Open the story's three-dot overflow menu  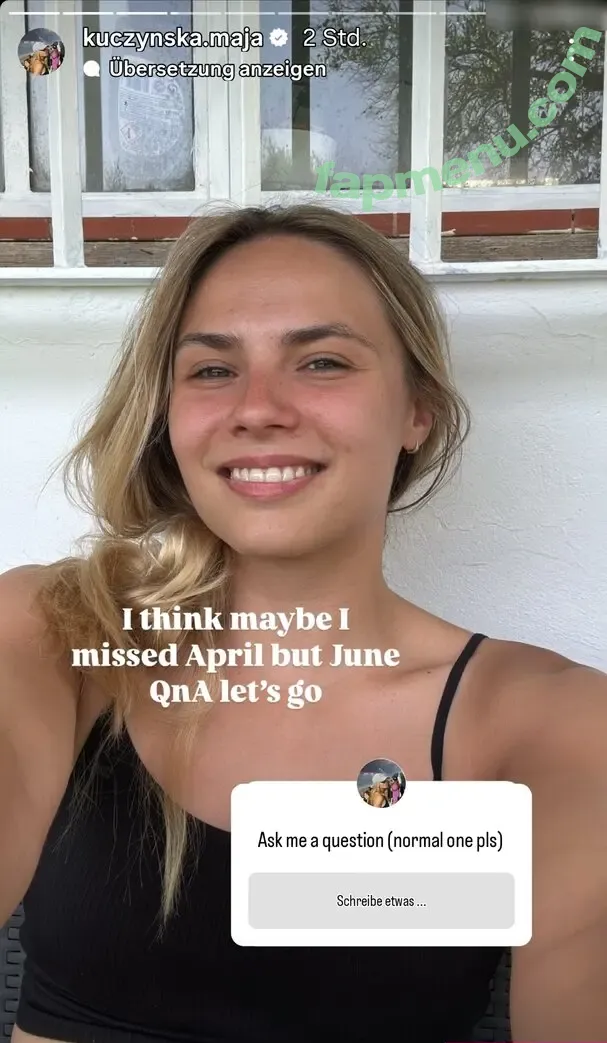tap(572, 52)
